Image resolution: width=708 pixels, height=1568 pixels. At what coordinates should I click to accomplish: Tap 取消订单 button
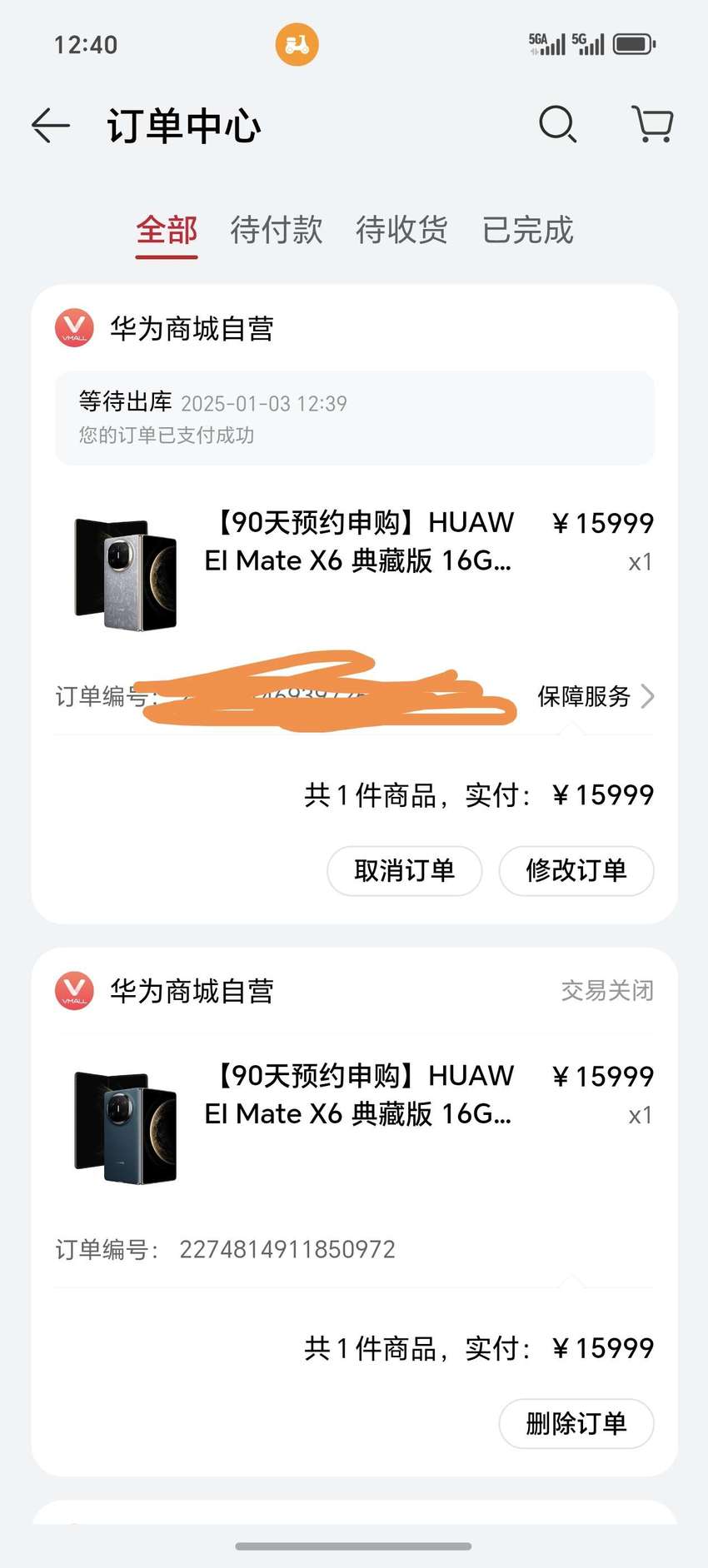coord(404,870)
